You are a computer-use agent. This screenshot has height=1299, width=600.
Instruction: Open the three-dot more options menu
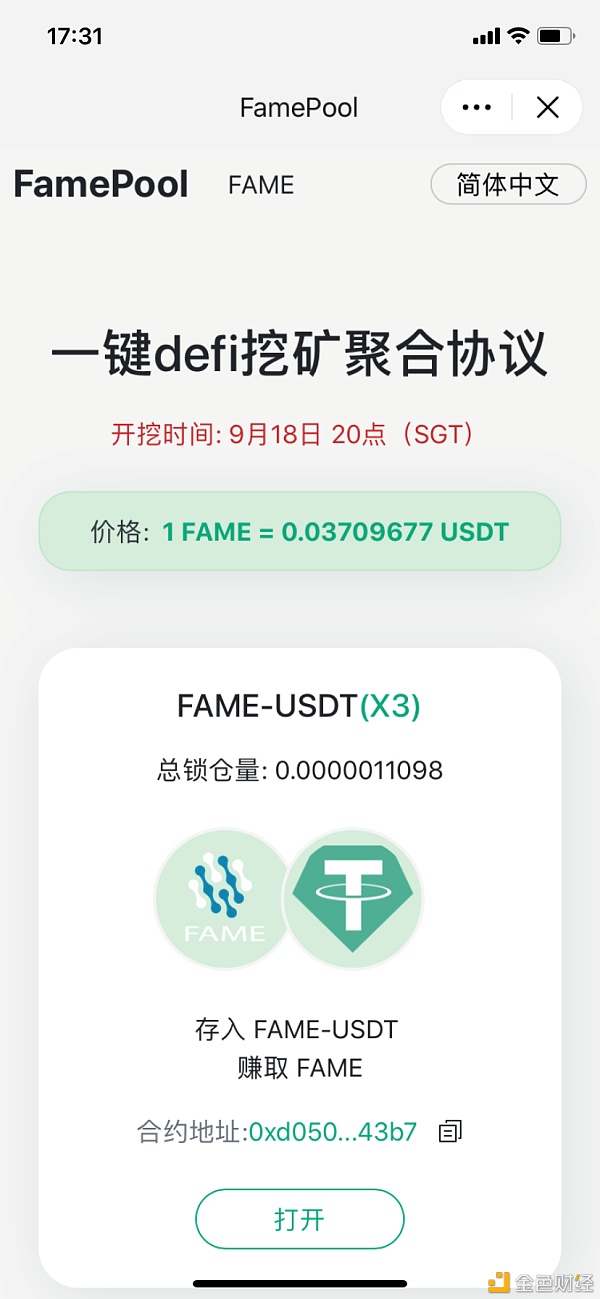pyautogui.click(x=477, y=108)
